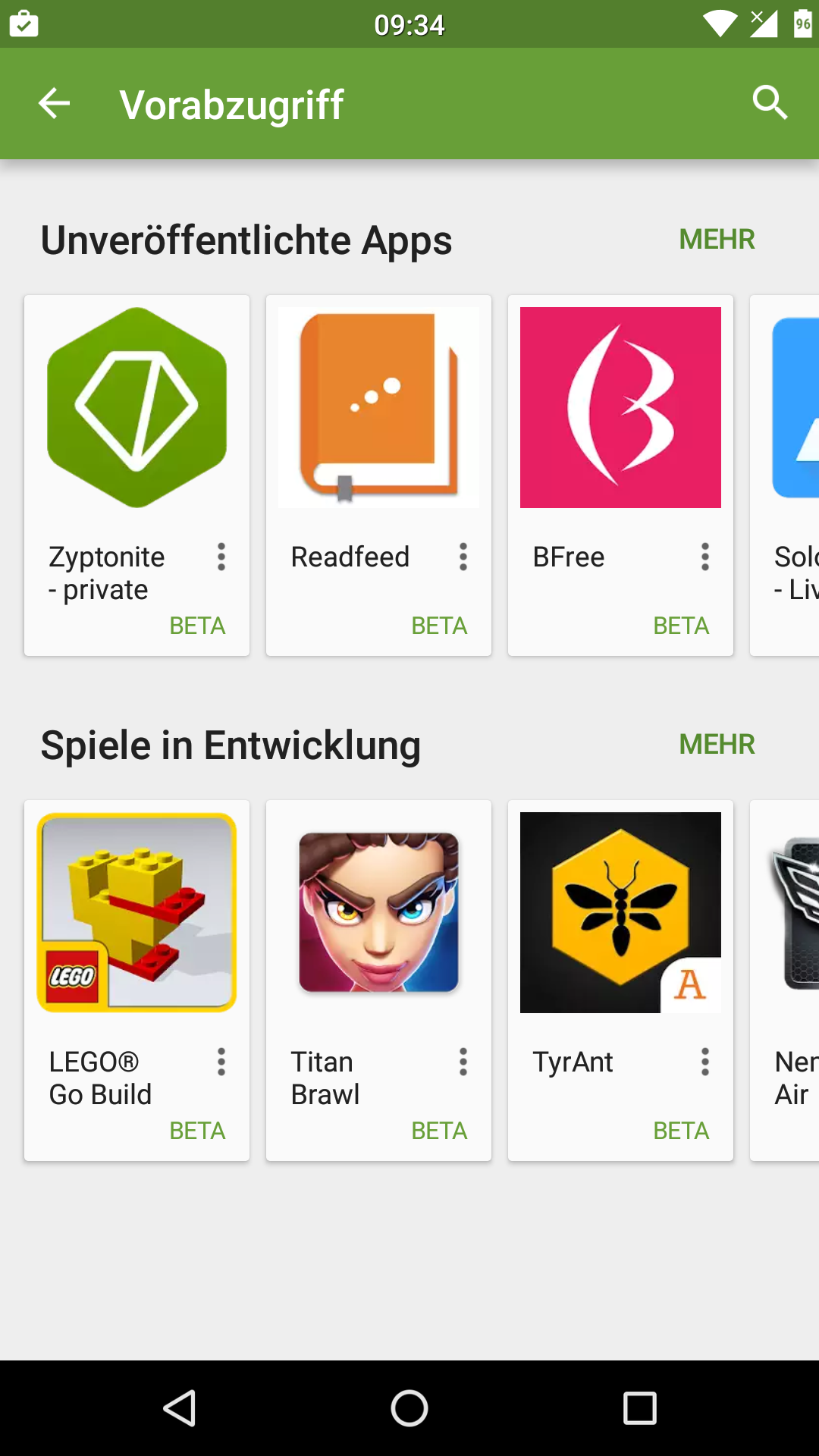Open overflow menu for Titan Brawl
Viewport: 819px width, 1456px height.
pyautogui.click(x=463, y=1062)
